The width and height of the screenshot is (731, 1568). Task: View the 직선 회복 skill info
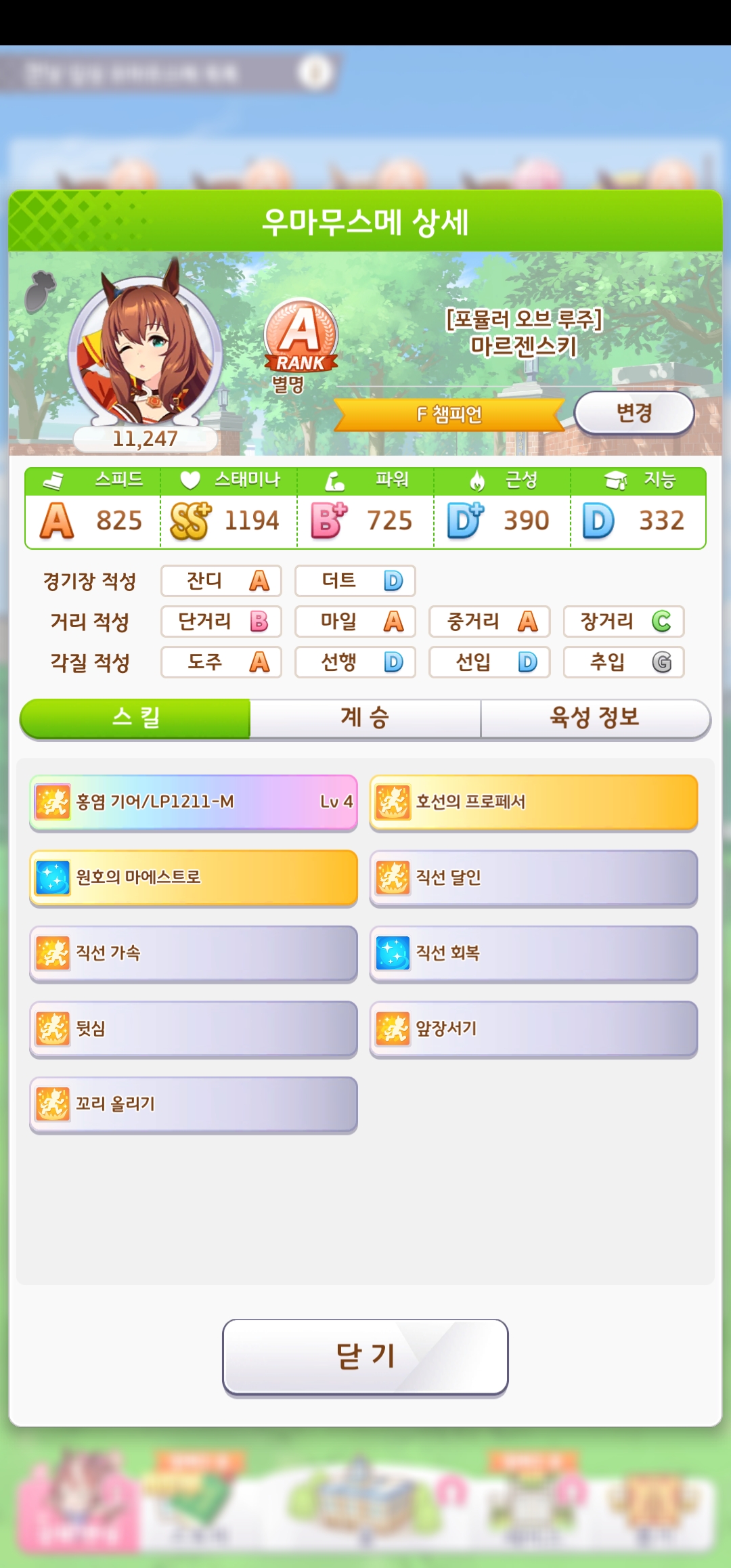pos(533,953)
